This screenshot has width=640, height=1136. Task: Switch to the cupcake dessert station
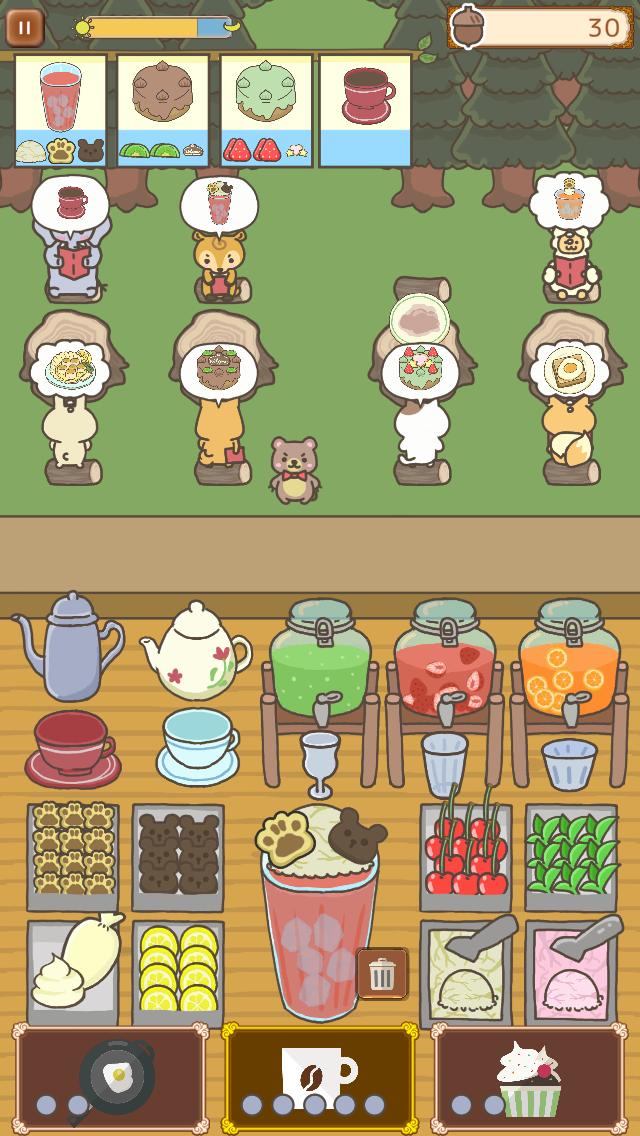pos(528,1078)
